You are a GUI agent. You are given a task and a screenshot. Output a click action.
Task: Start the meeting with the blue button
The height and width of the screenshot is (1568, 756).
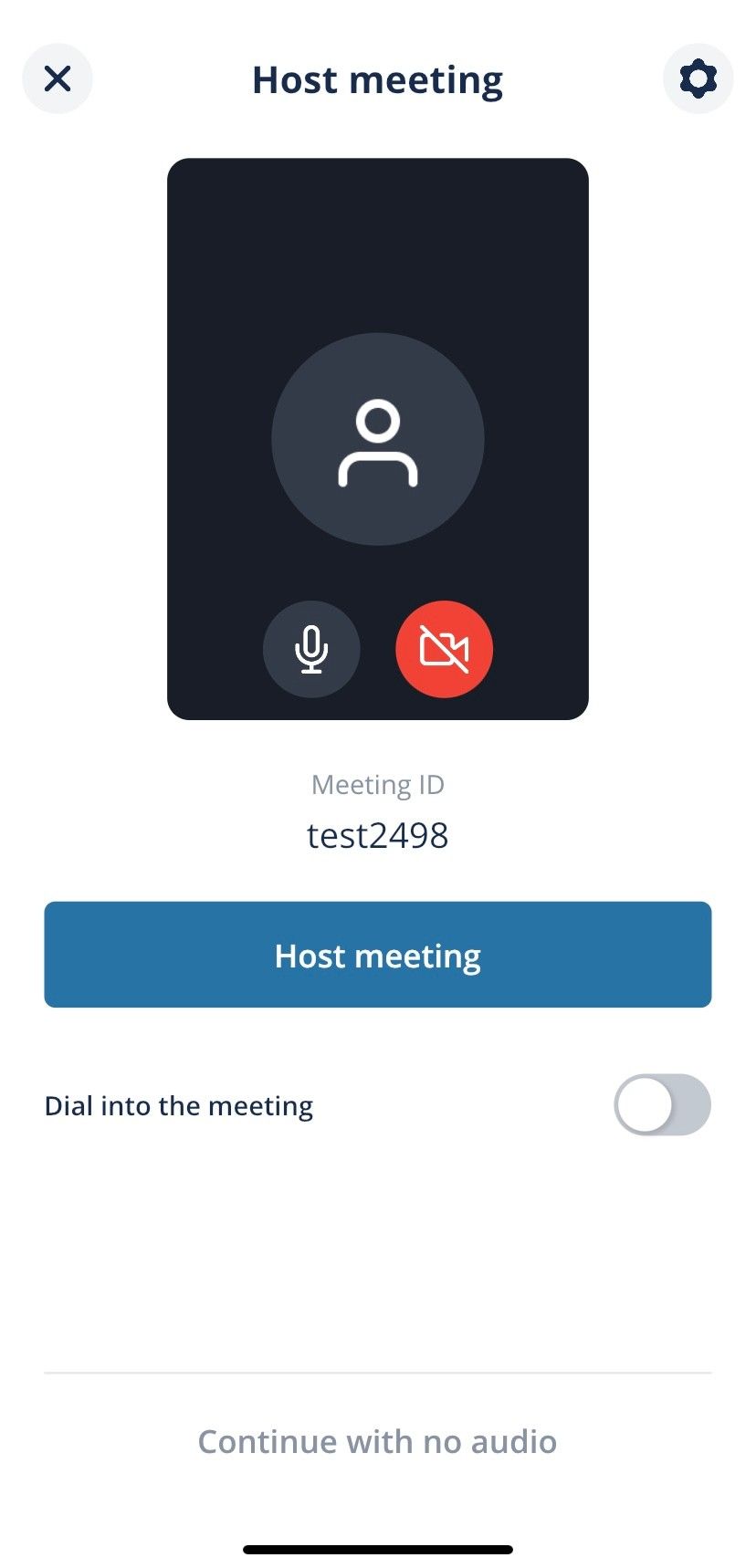pos(377,954)
